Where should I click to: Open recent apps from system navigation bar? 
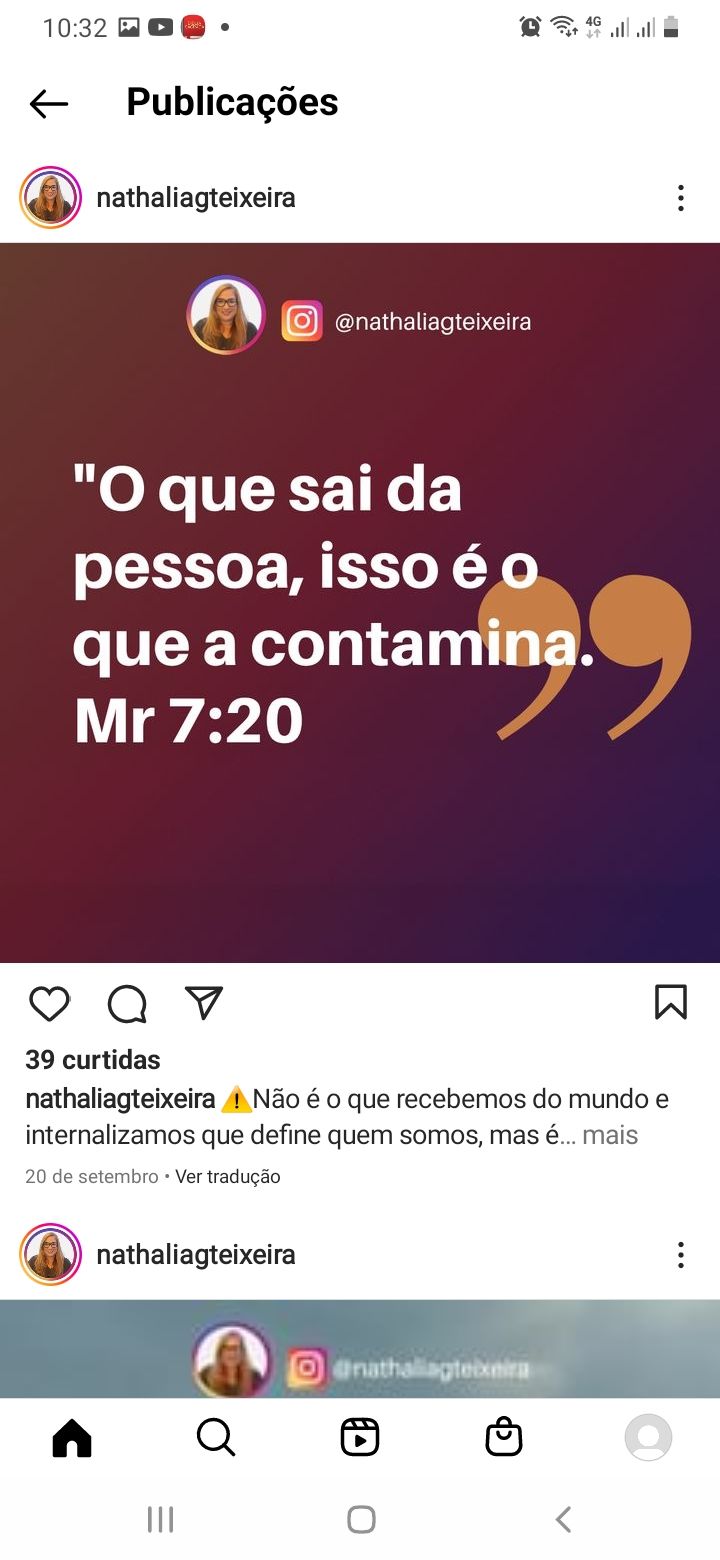(160, 1520)
